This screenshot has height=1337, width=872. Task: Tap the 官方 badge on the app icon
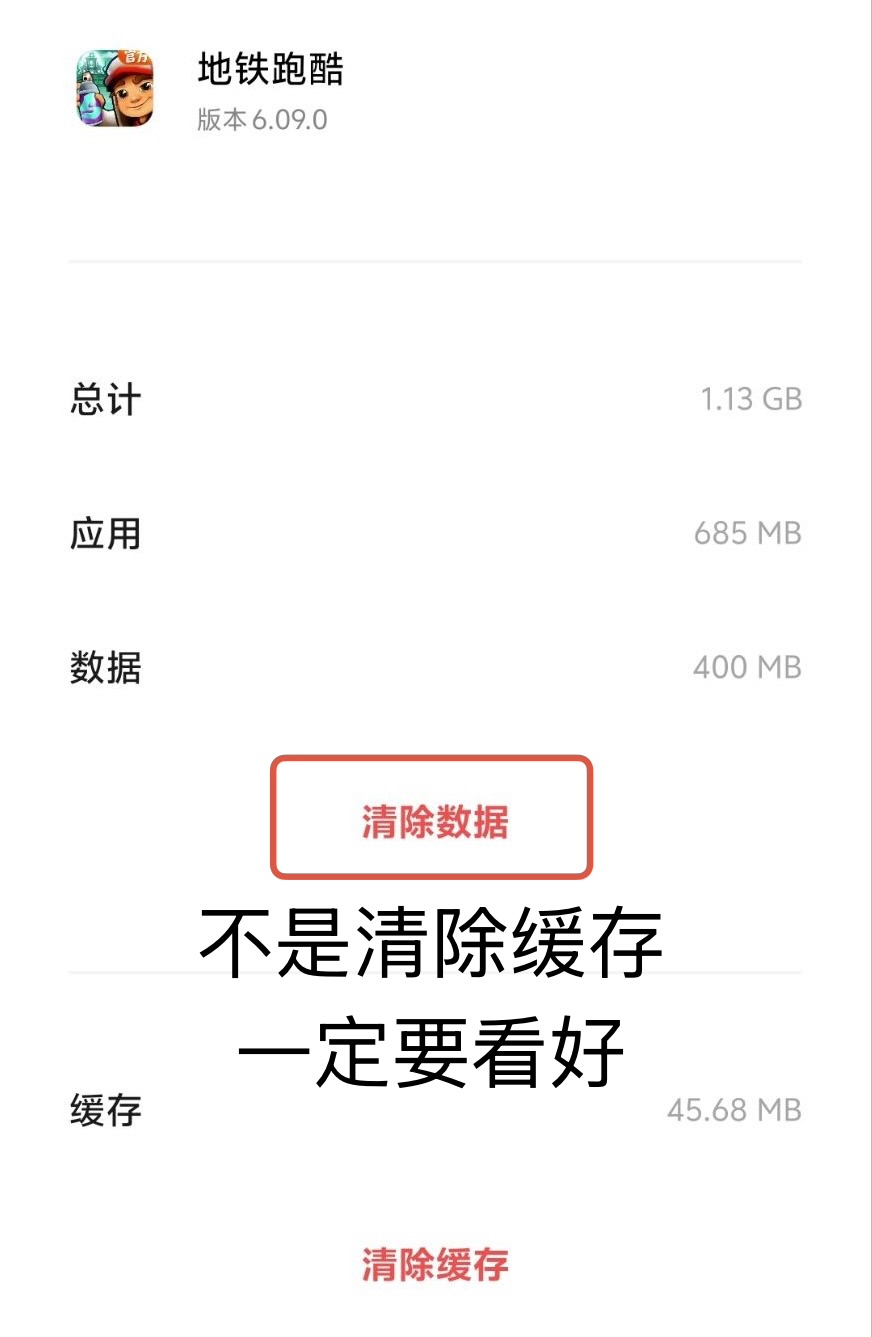pos(134,58)
